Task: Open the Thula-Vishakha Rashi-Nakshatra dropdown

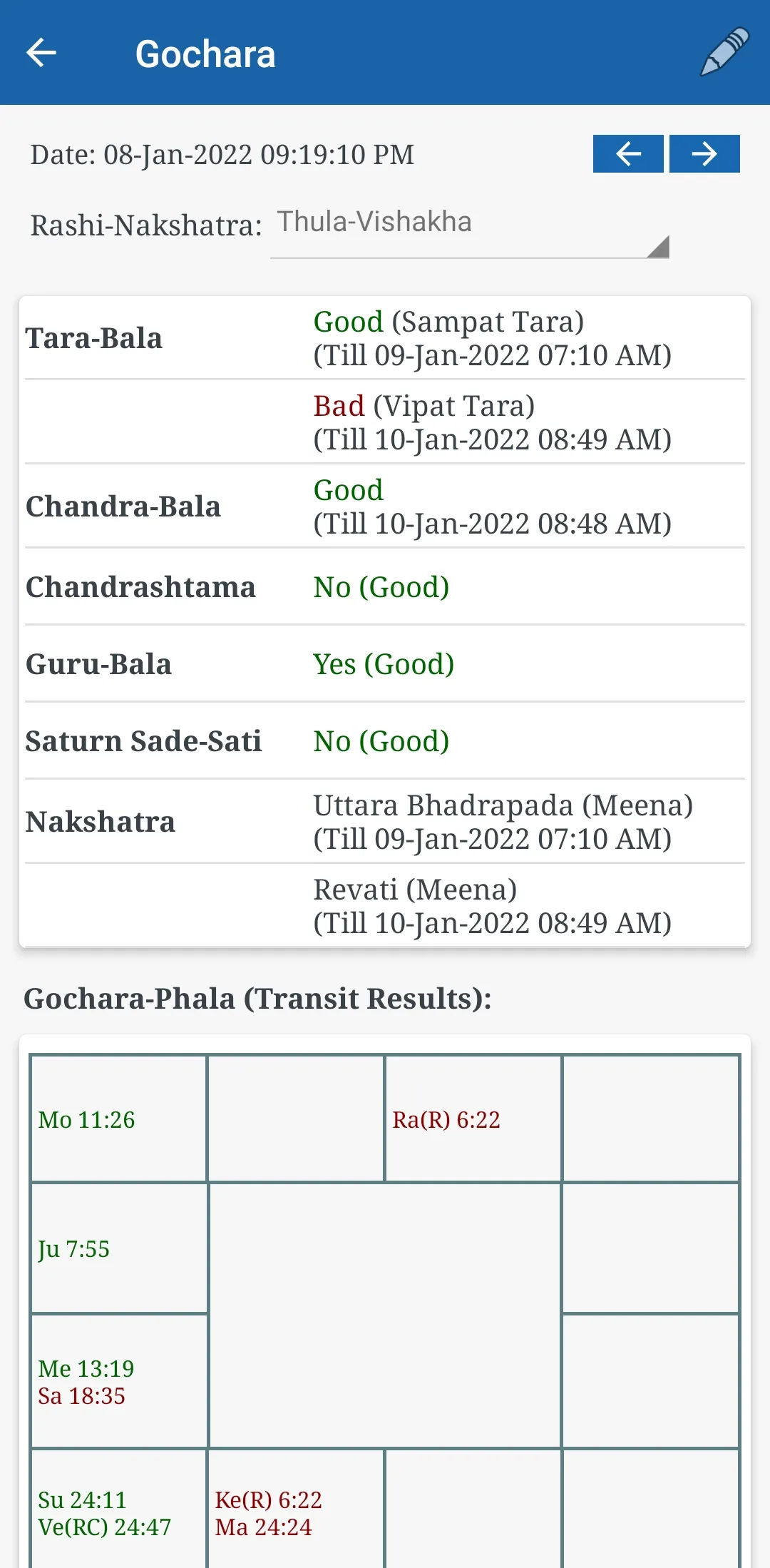Action: coord(467,228)
